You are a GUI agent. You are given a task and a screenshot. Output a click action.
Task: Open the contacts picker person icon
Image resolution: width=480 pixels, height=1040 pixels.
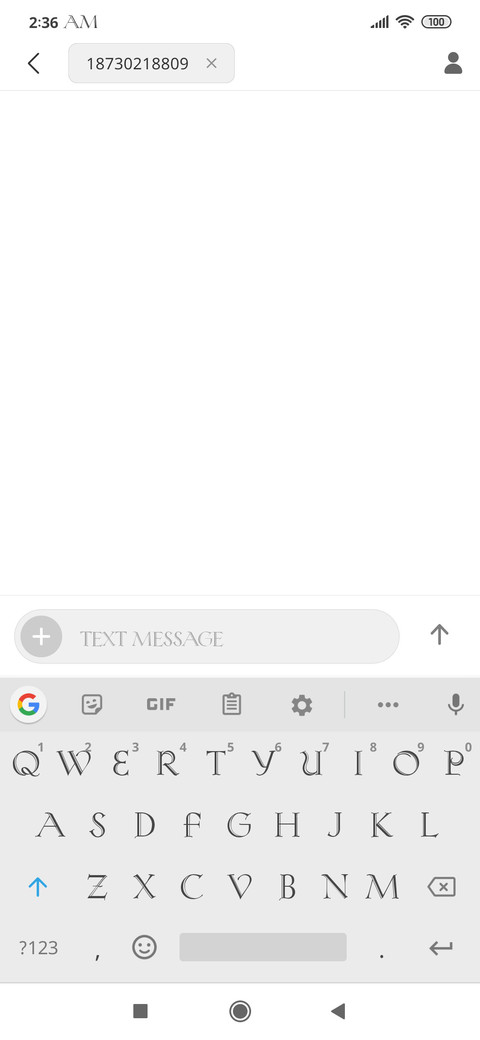click(x=453, y=64)
